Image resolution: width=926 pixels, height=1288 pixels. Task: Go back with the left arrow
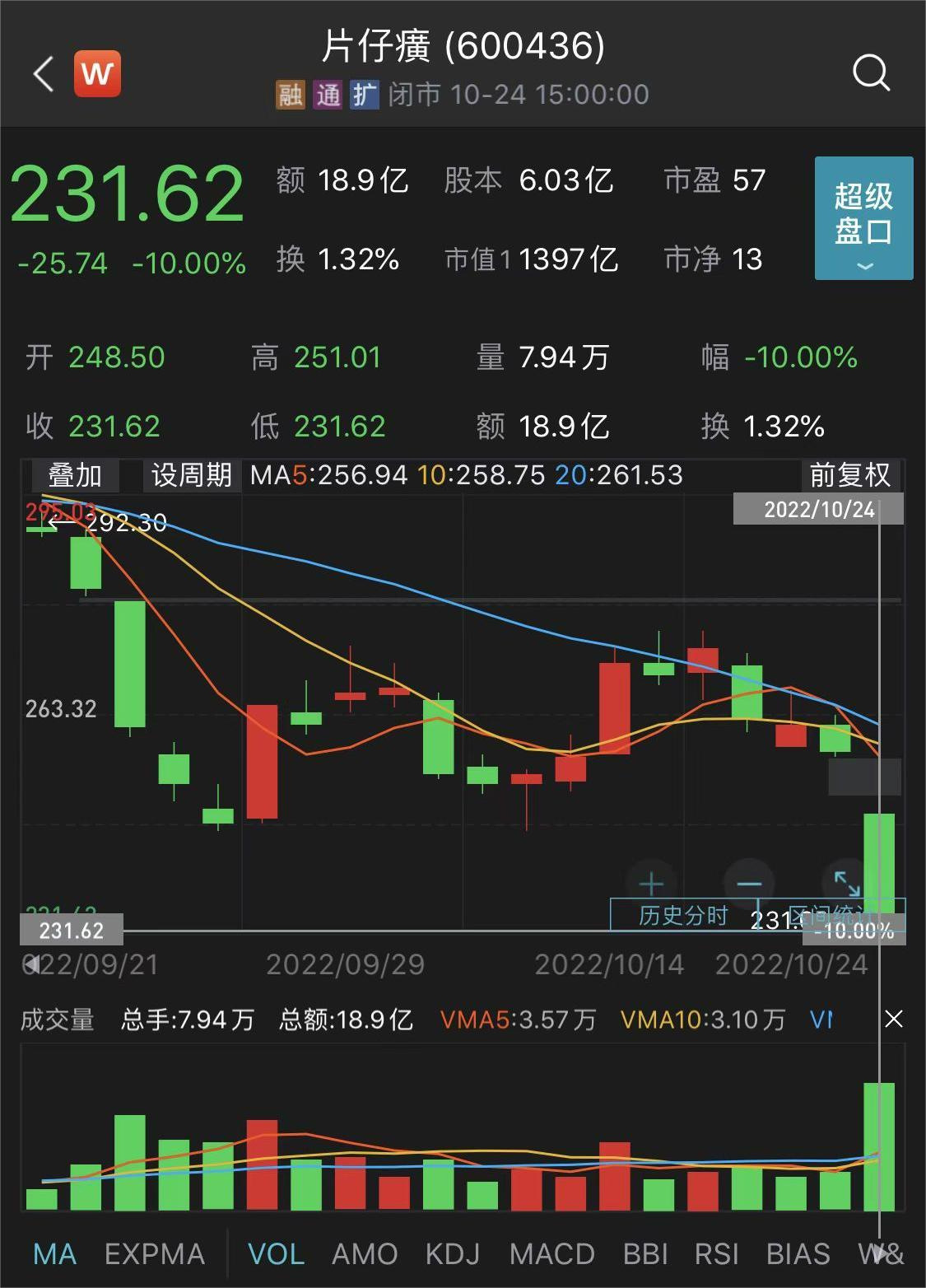(41, 73)
